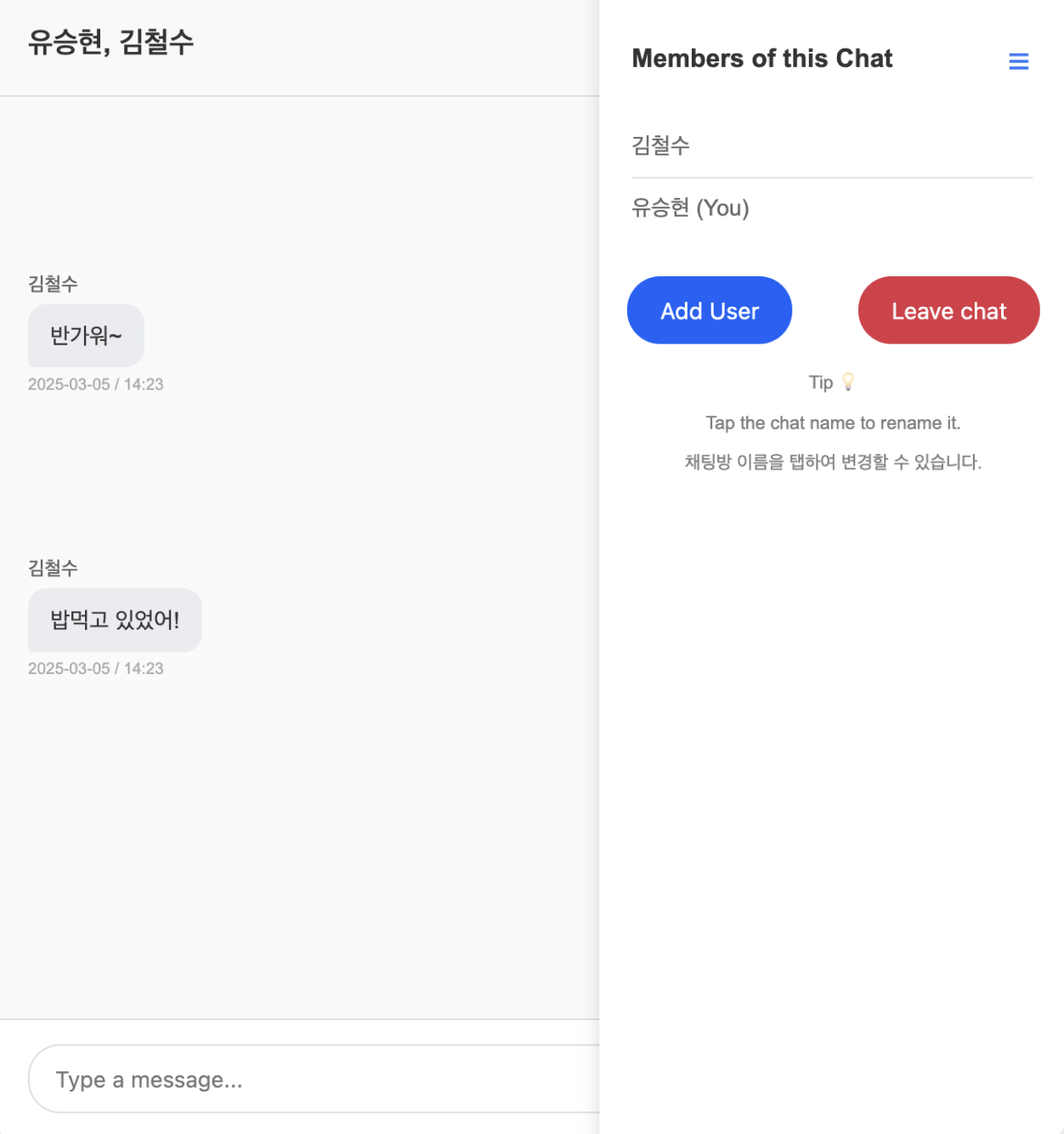Leave this chat
The height and width of the screenshot is (1134, 1064).
point(948,310)
